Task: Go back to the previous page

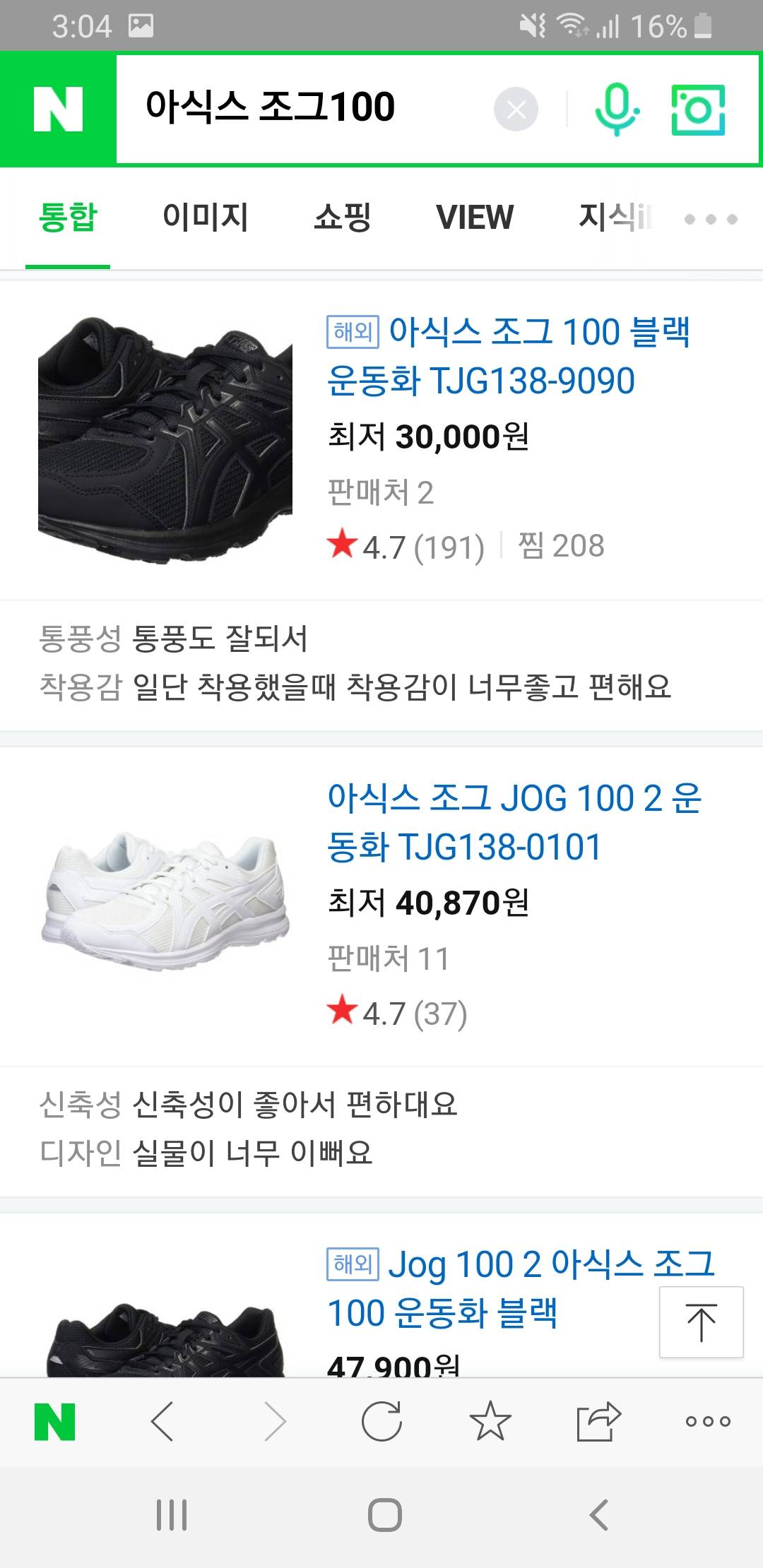Action: click(162, 1421)
